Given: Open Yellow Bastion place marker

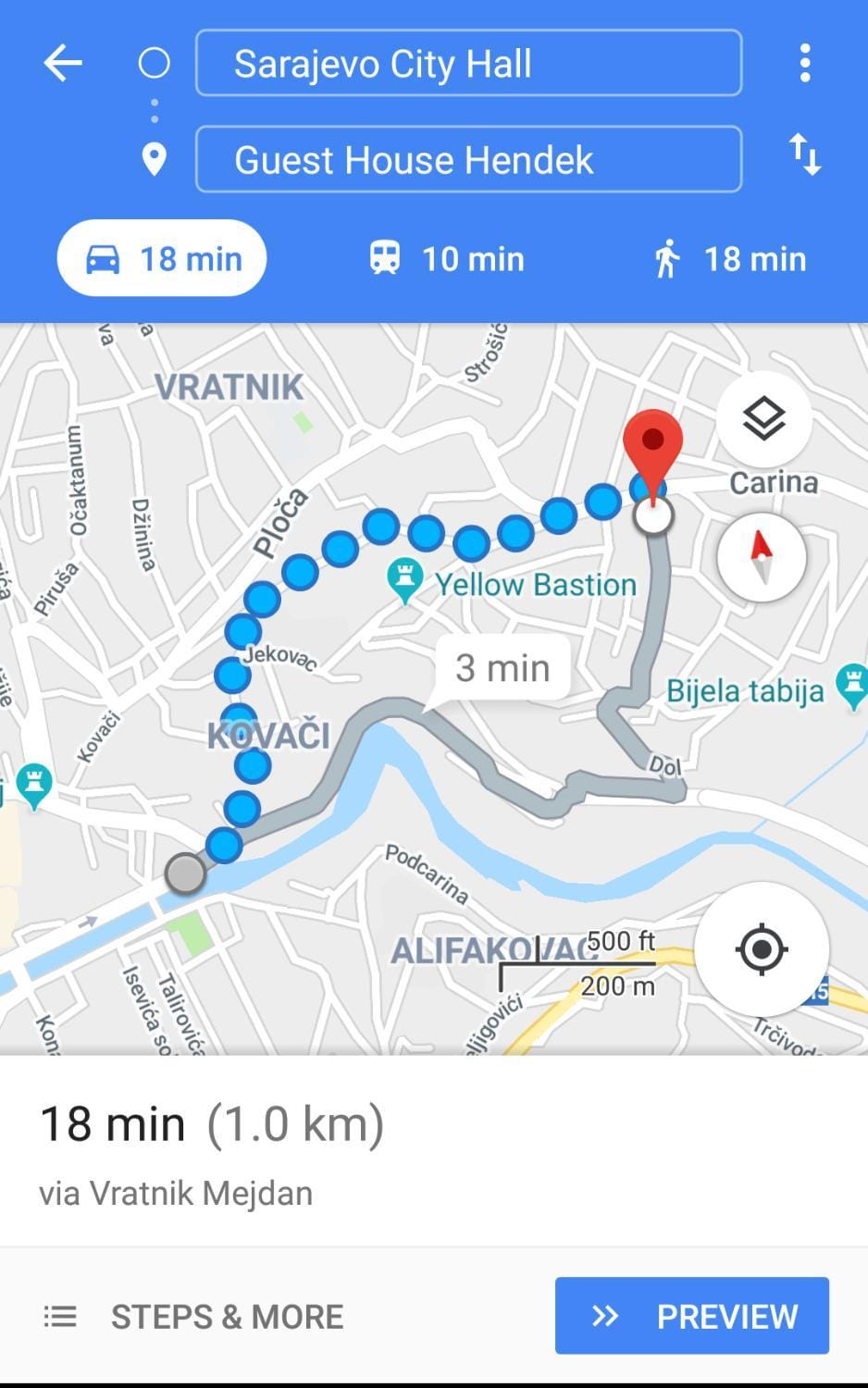Looking at the screenshot, I should 405,580.
